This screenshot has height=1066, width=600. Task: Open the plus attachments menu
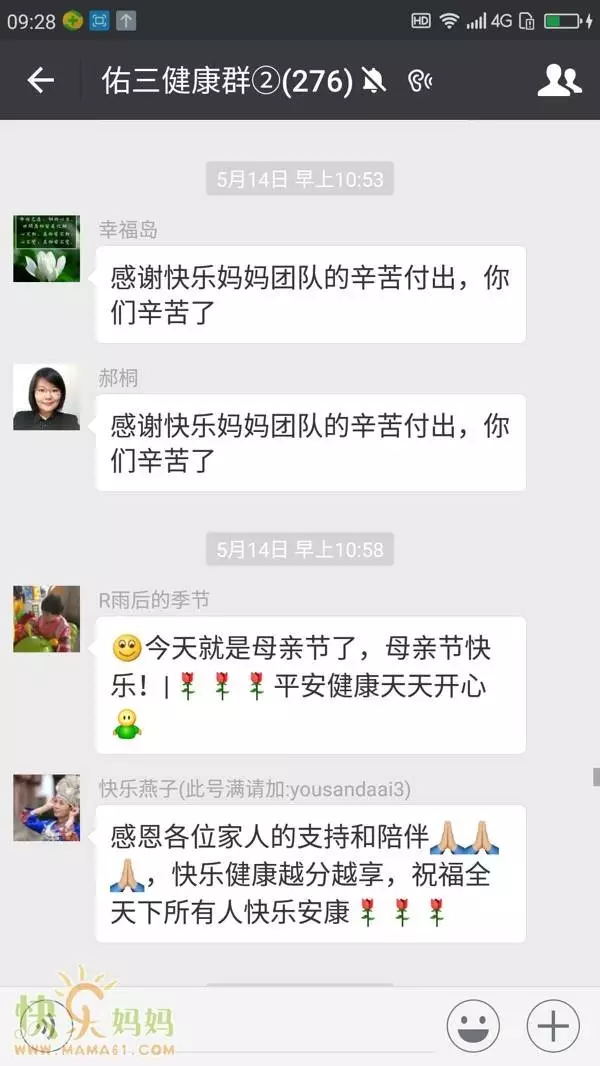click(x=553, y=1025)
